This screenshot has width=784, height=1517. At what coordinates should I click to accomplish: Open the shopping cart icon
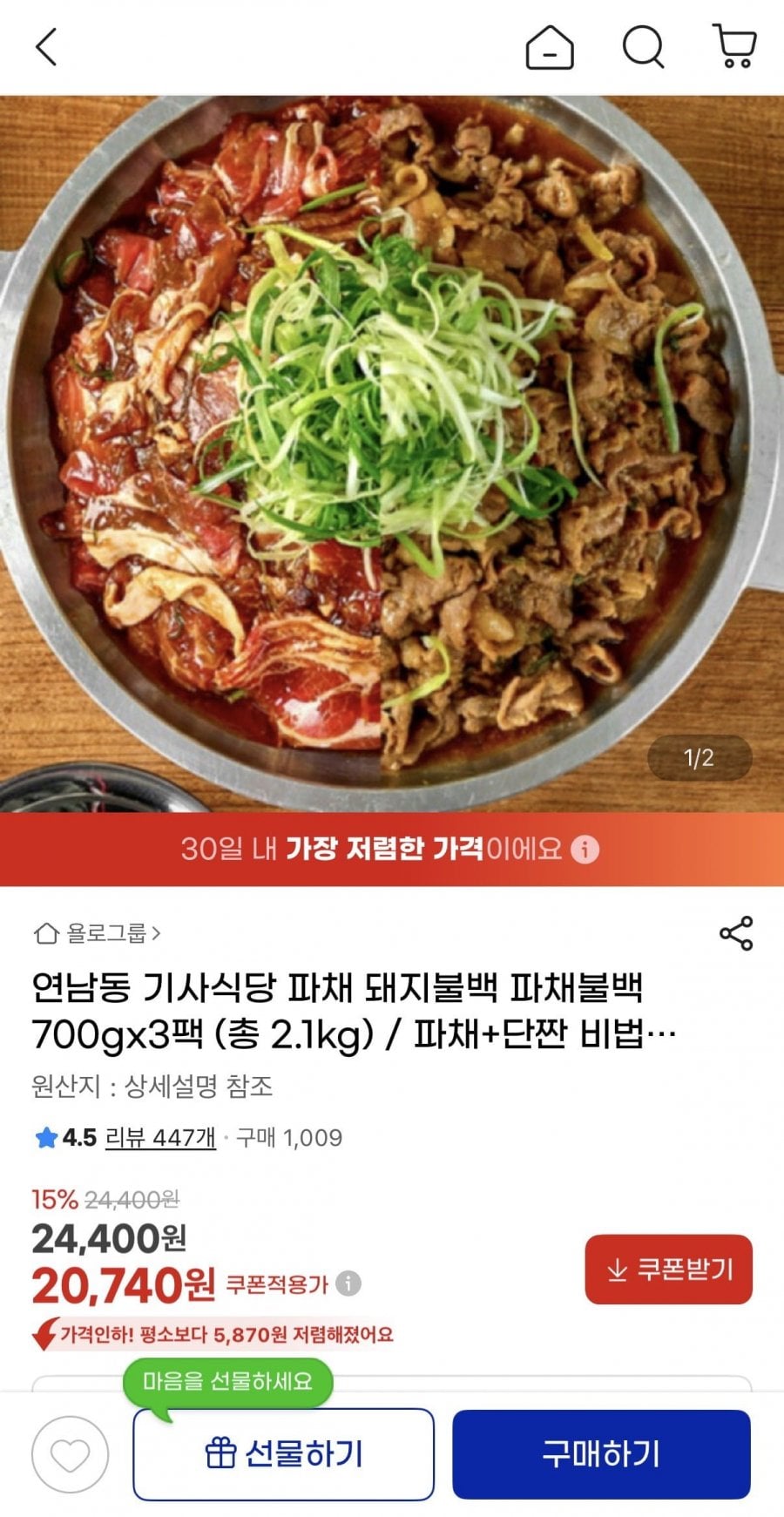click(x=736, y=50)
